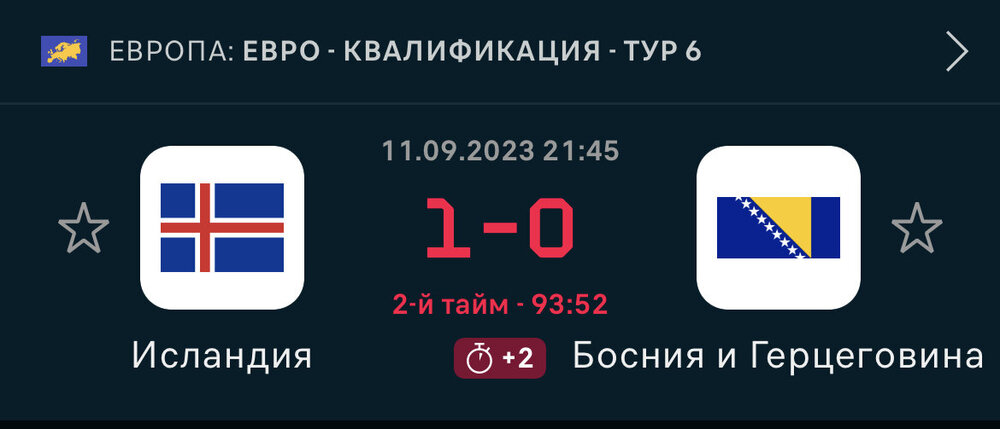The width and height of the screenshot is (1000, 429).
Task: Favorite Босния и Герцеговина with the star
Action: click(916, 228)
